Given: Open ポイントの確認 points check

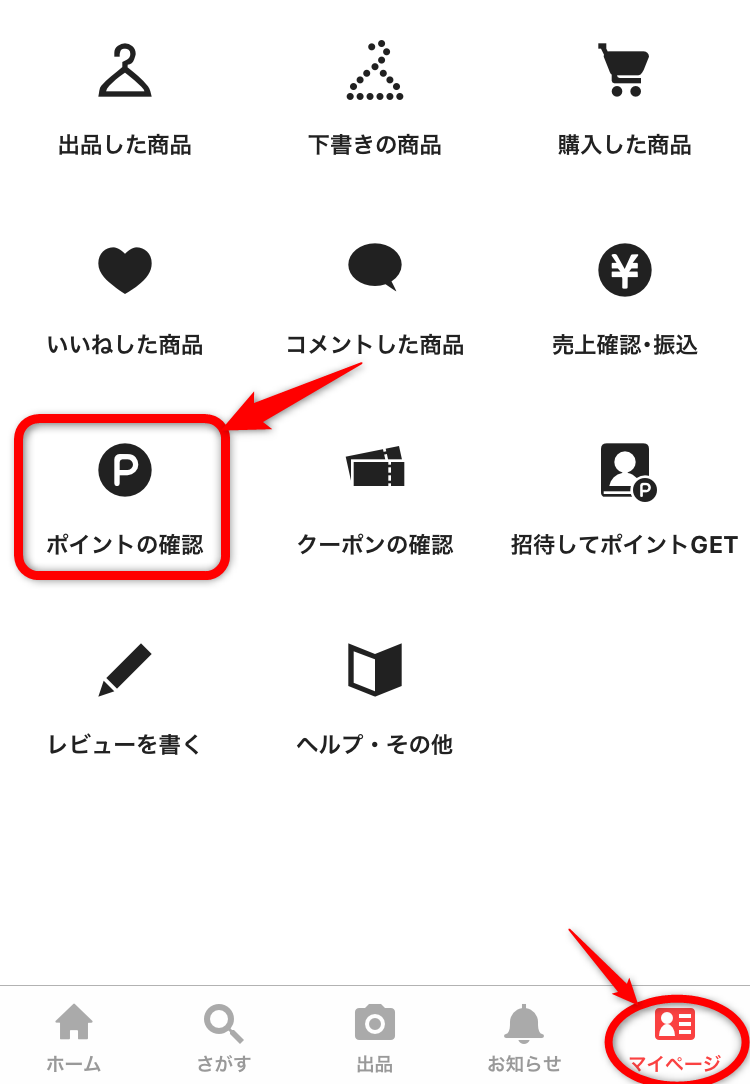Looking at the screenshot, I should [x=125, y=498].
